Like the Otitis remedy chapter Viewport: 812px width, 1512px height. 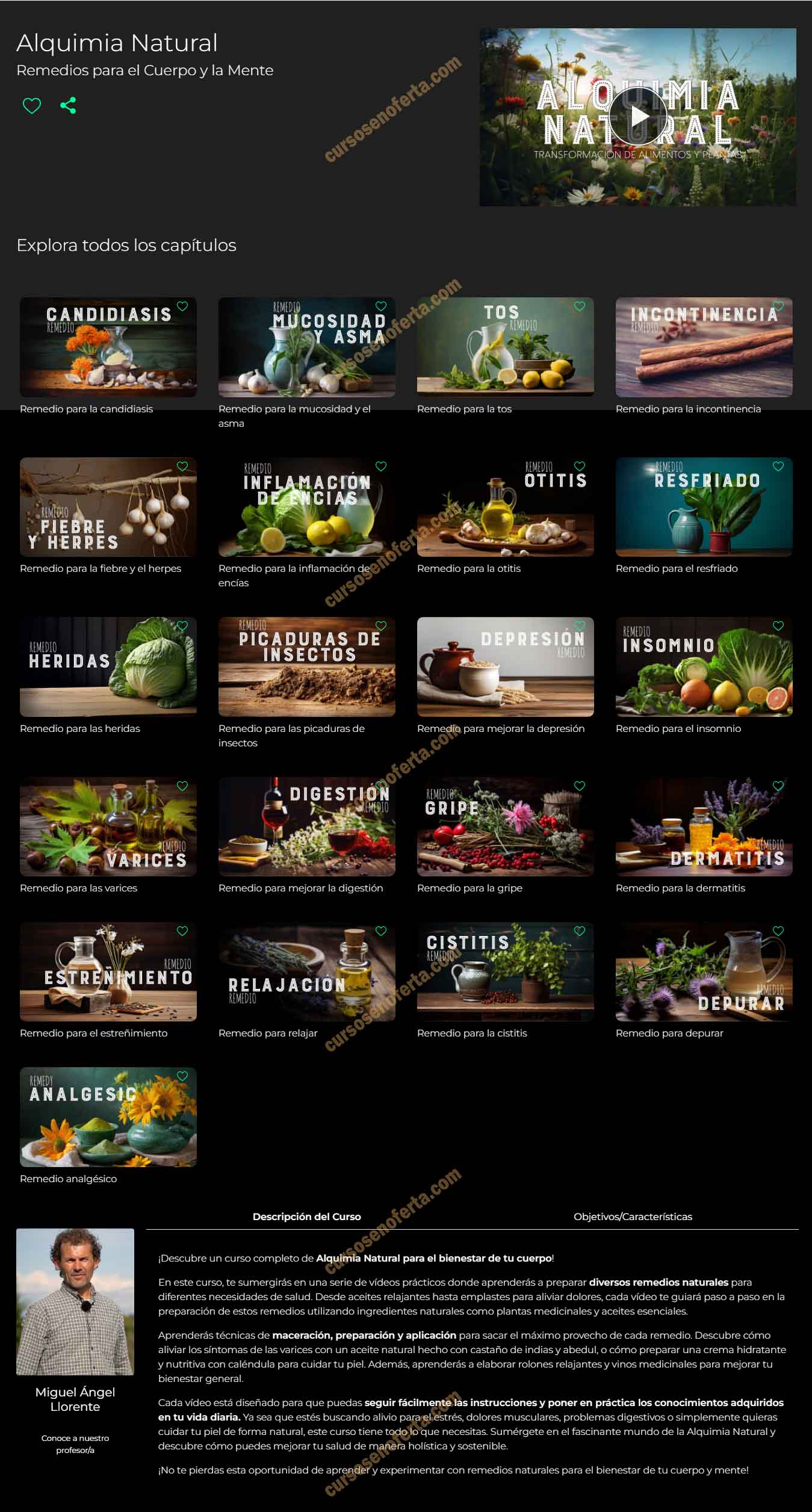(x=580, y=466)
